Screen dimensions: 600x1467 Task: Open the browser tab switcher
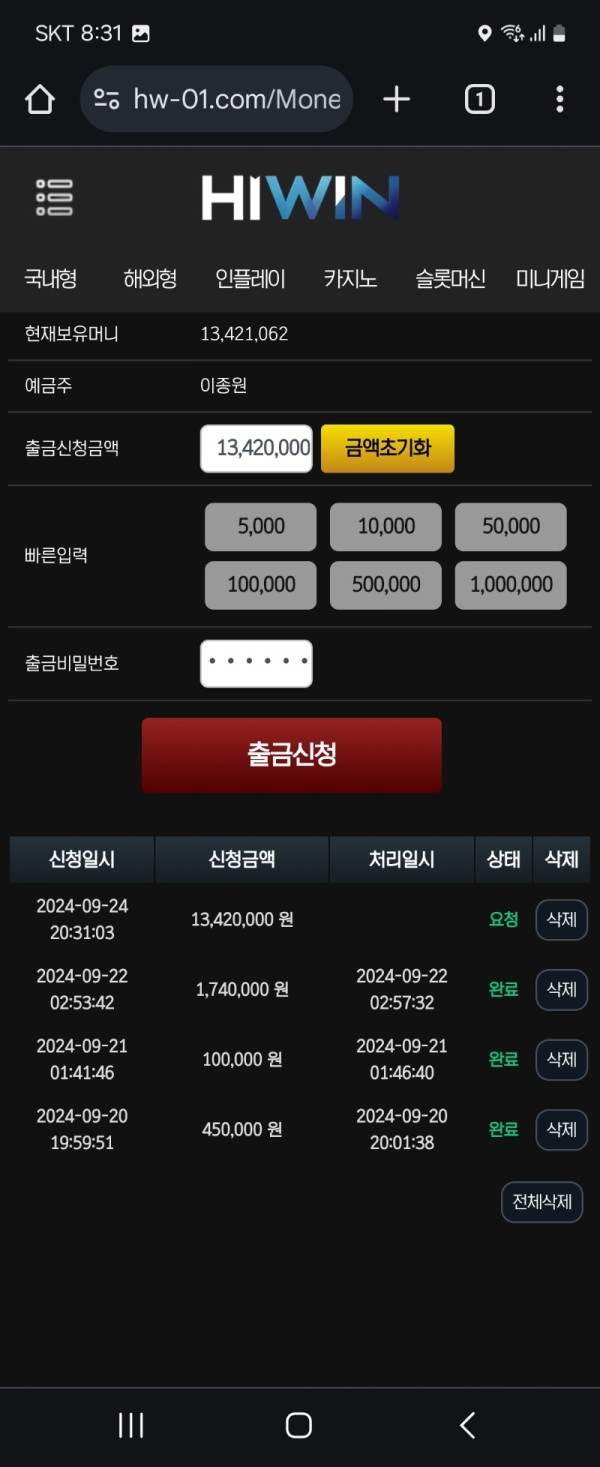pyautogui.click(x=479, y=99)
